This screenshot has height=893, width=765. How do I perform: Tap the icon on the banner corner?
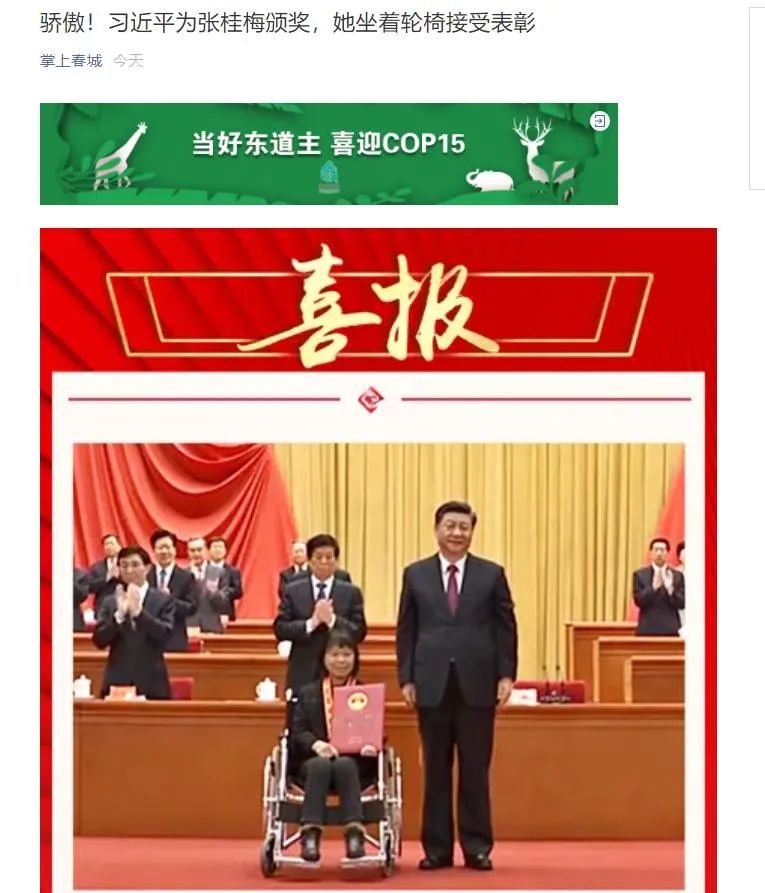[x=599, y=121]
